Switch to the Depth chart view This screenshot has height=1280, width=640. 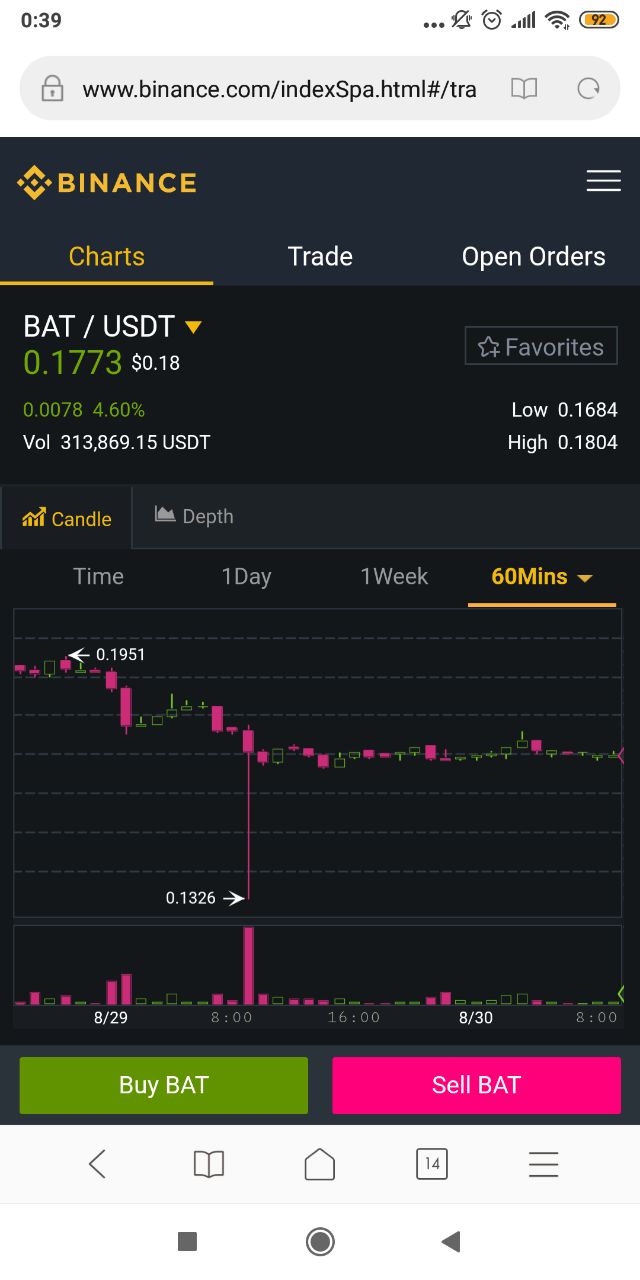(194, 516)
